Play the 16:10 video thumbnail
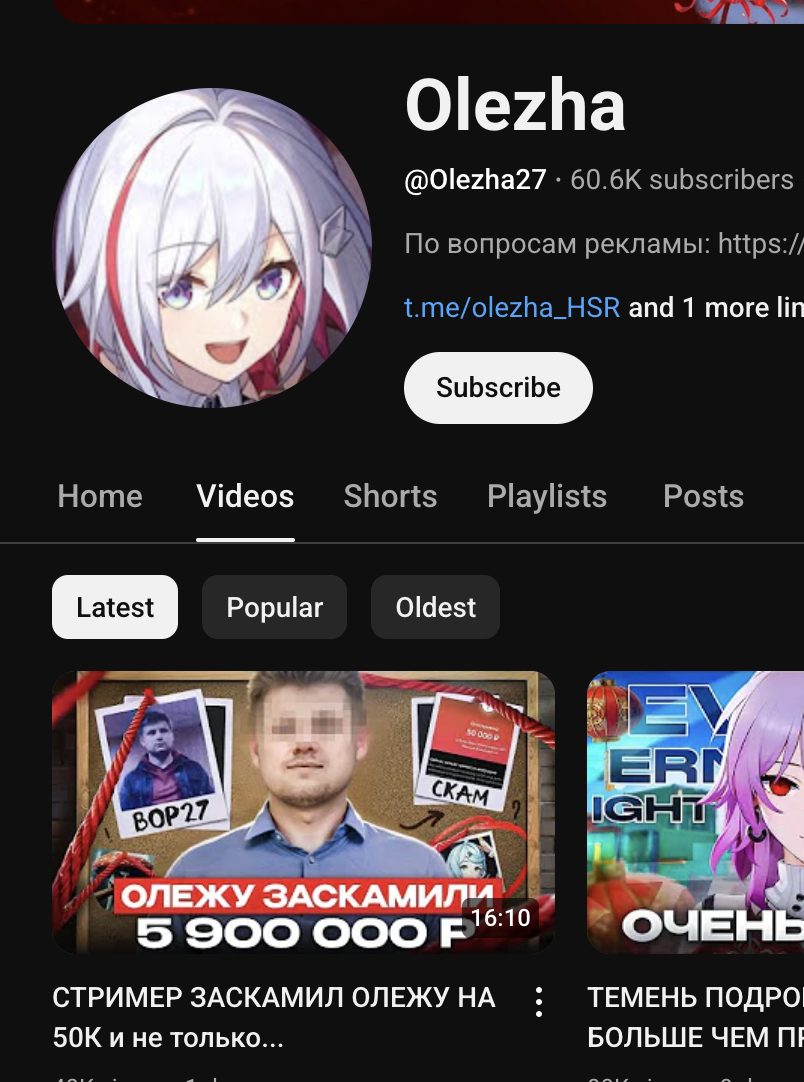 [303, 812]
